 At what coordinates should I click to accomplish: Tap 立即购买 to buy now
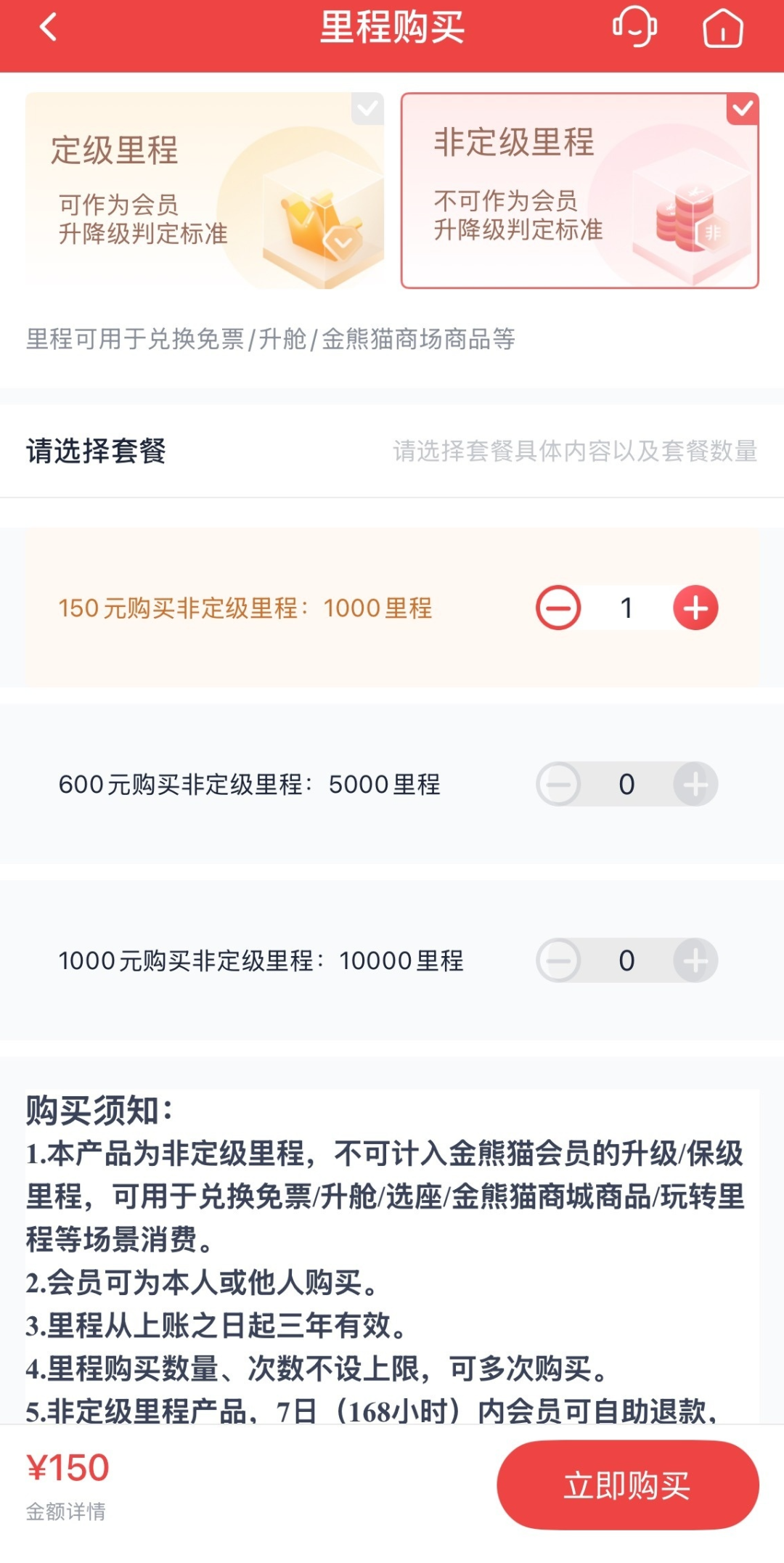[627, 1485]
